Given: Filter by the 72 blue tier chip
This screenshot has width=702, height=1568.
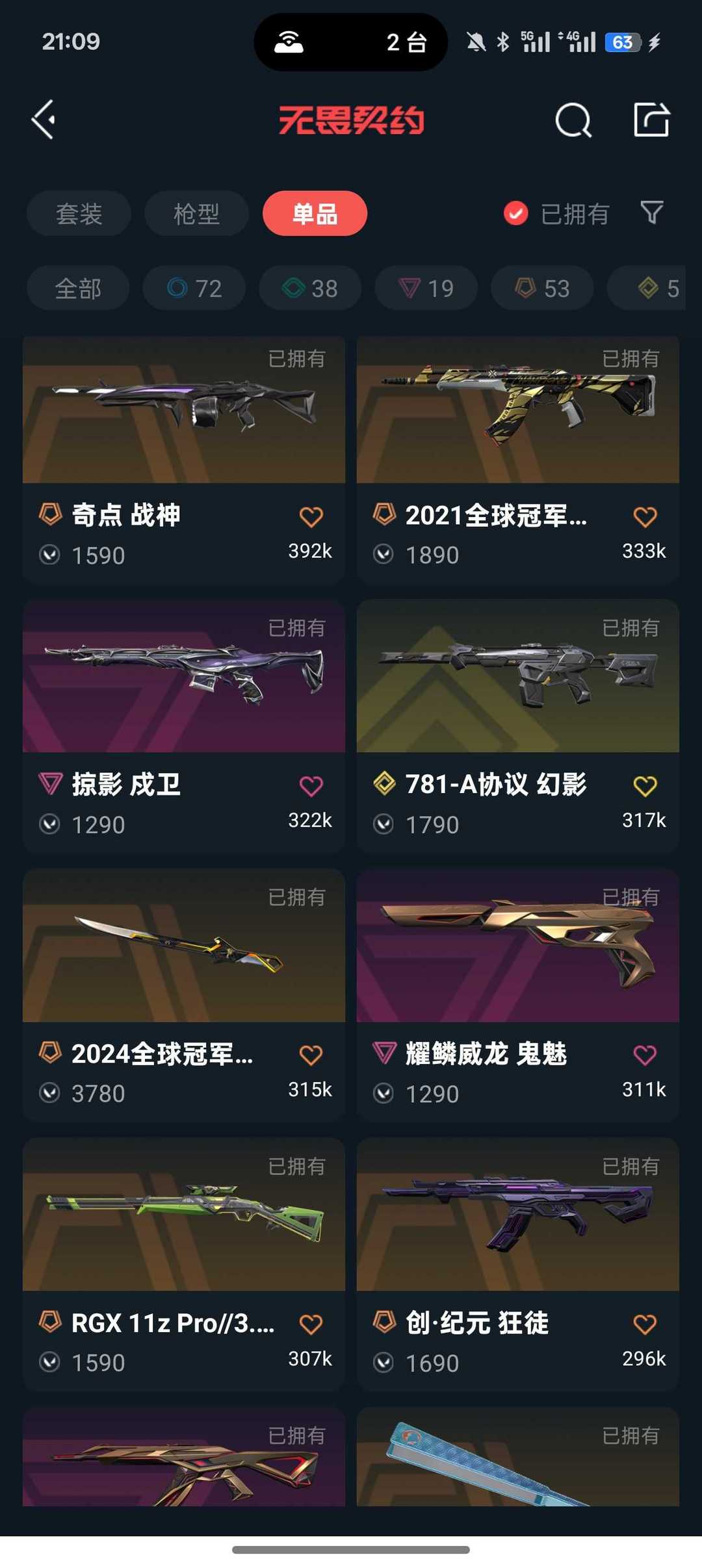Looking at the screenshot, I should pyautogui.click(x=194, y=288).
